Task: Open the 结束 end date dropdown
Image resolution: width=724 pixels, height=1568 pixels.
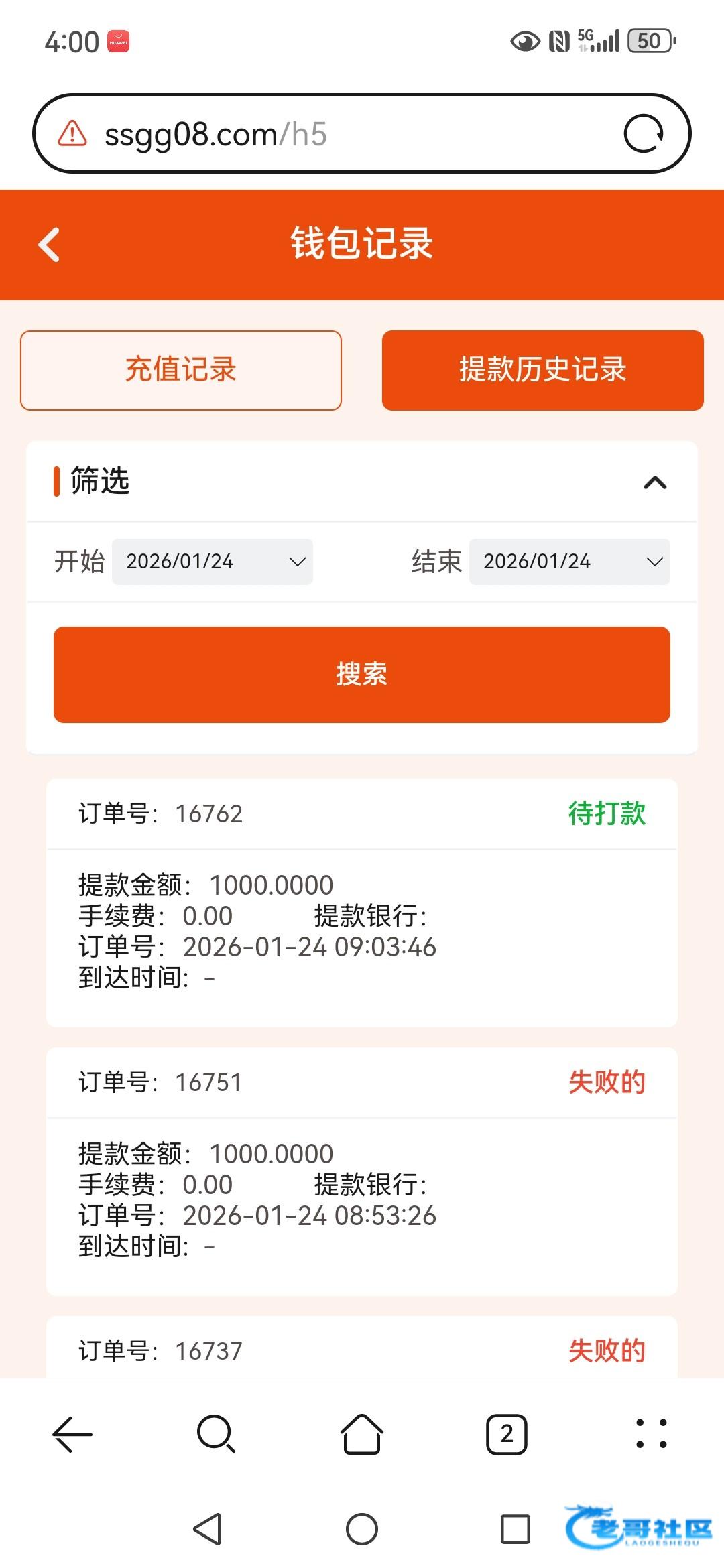Action: (569, 562)
